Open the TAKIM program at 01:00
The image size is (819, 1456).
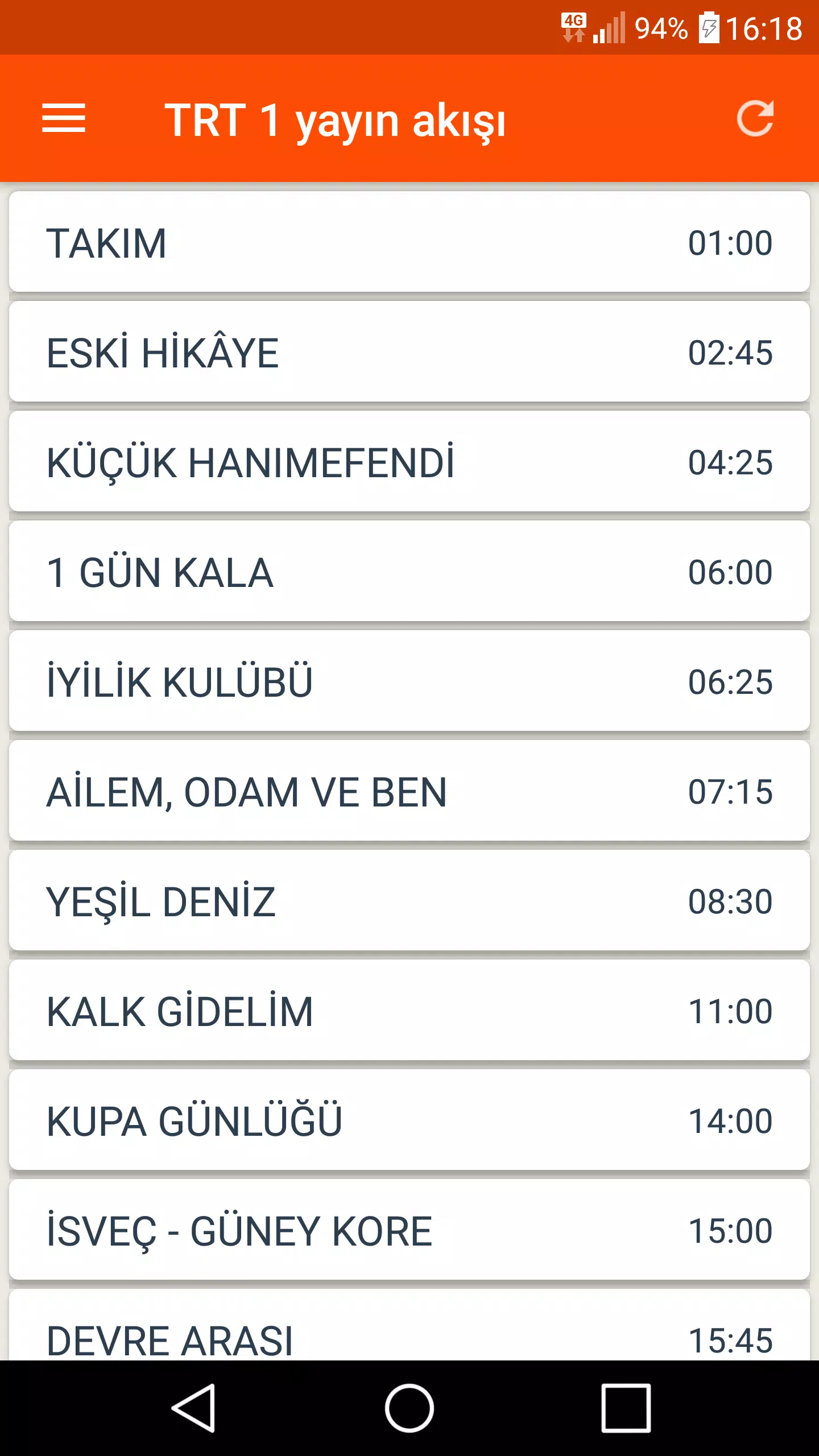(x=409, y=242)
